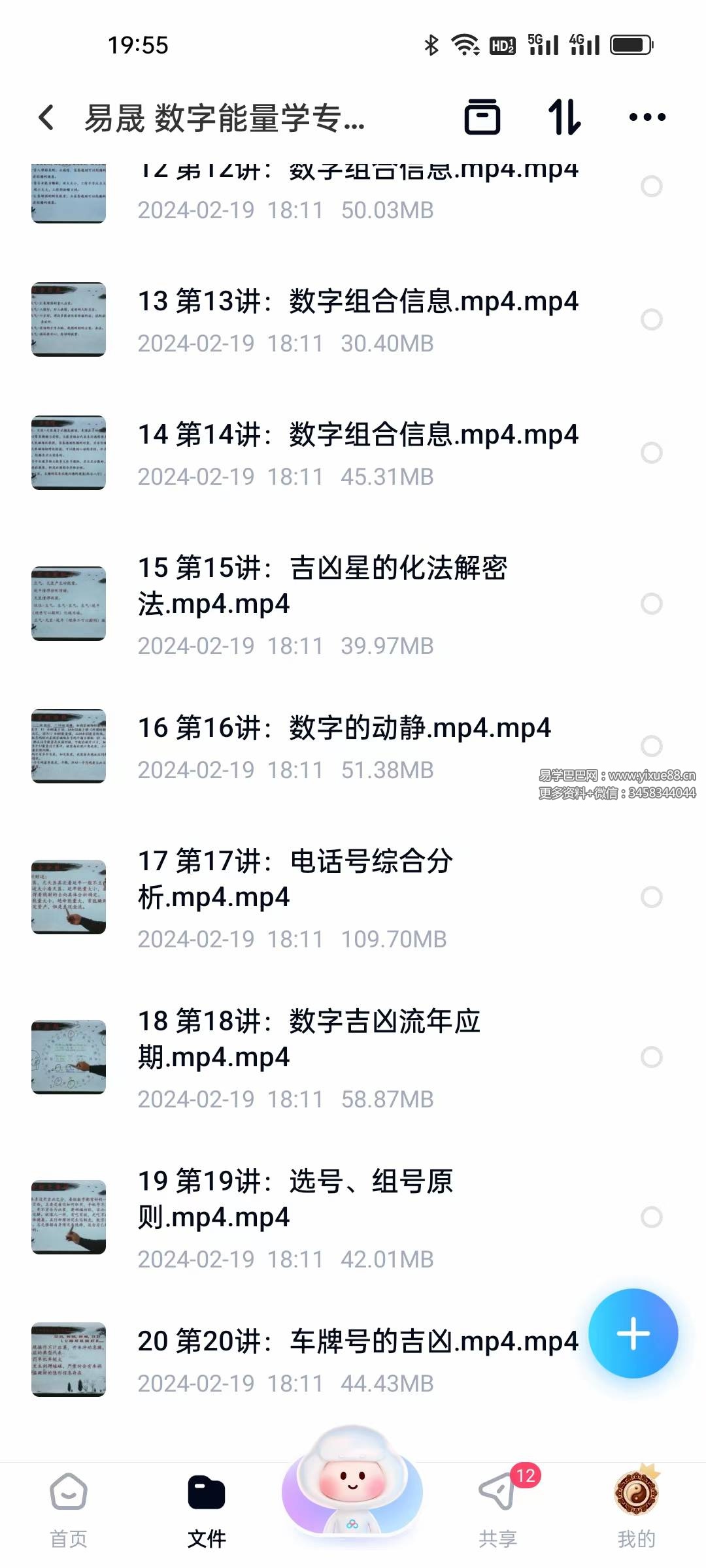Go back from the 易晟 folder
Image resolution: width=706 pixels, height=1568 pixels.
[x=46, y=118]
